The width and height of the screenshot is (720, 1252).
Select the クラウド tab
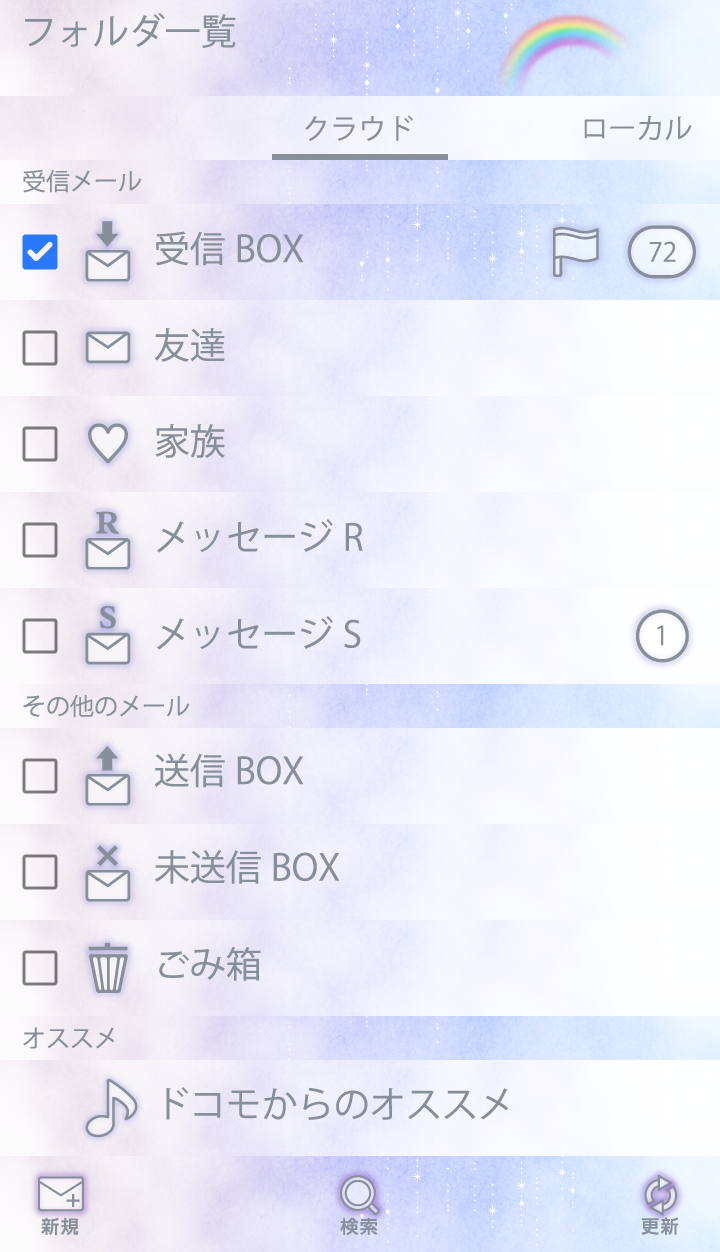[x=359, y=128]
